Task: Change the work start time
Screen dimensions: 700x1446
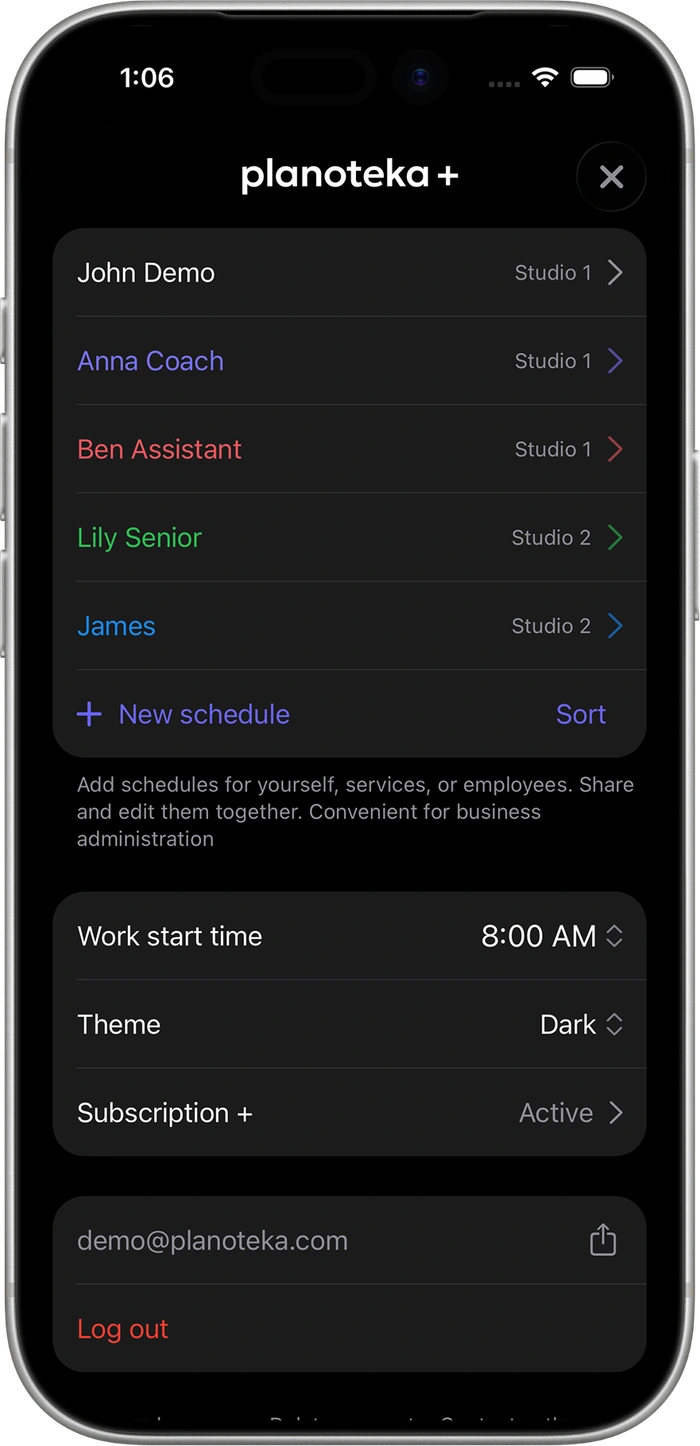Action: [551, 936]
